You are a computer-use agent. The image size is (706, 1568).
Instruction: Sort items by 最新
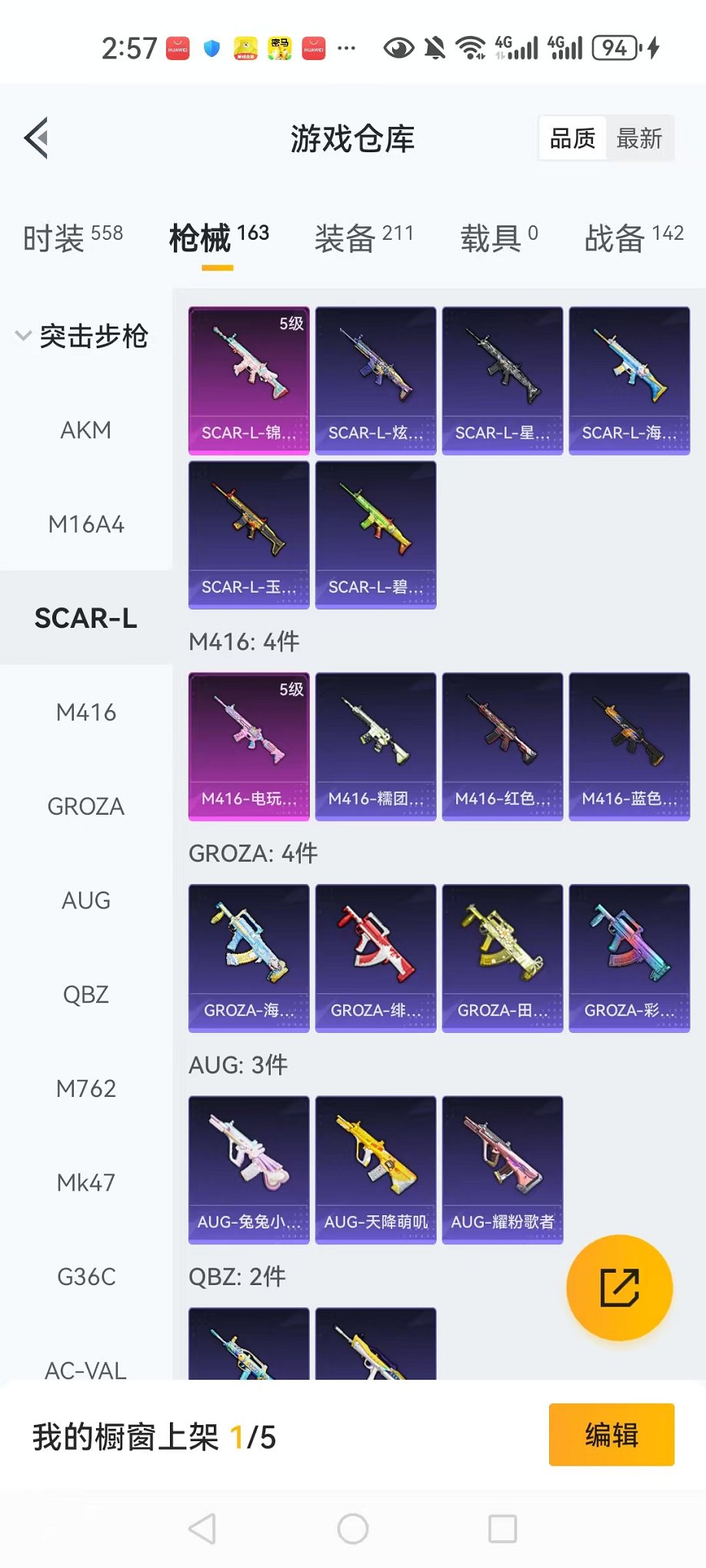[639, 139]
